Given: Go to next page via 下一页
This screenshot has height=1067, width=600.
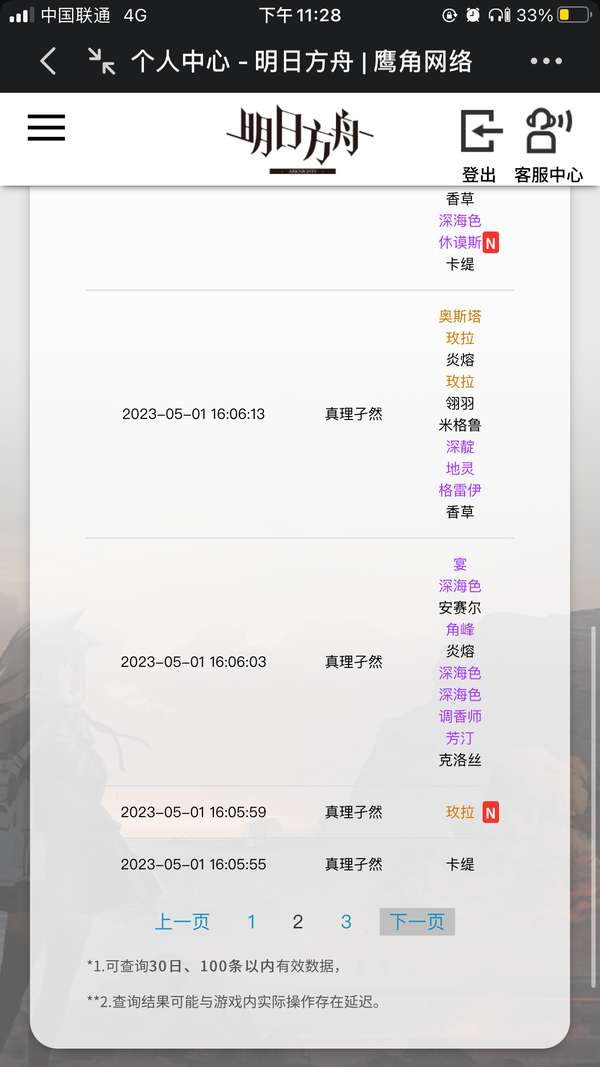Looking at the screenshot, I should 417,922.
